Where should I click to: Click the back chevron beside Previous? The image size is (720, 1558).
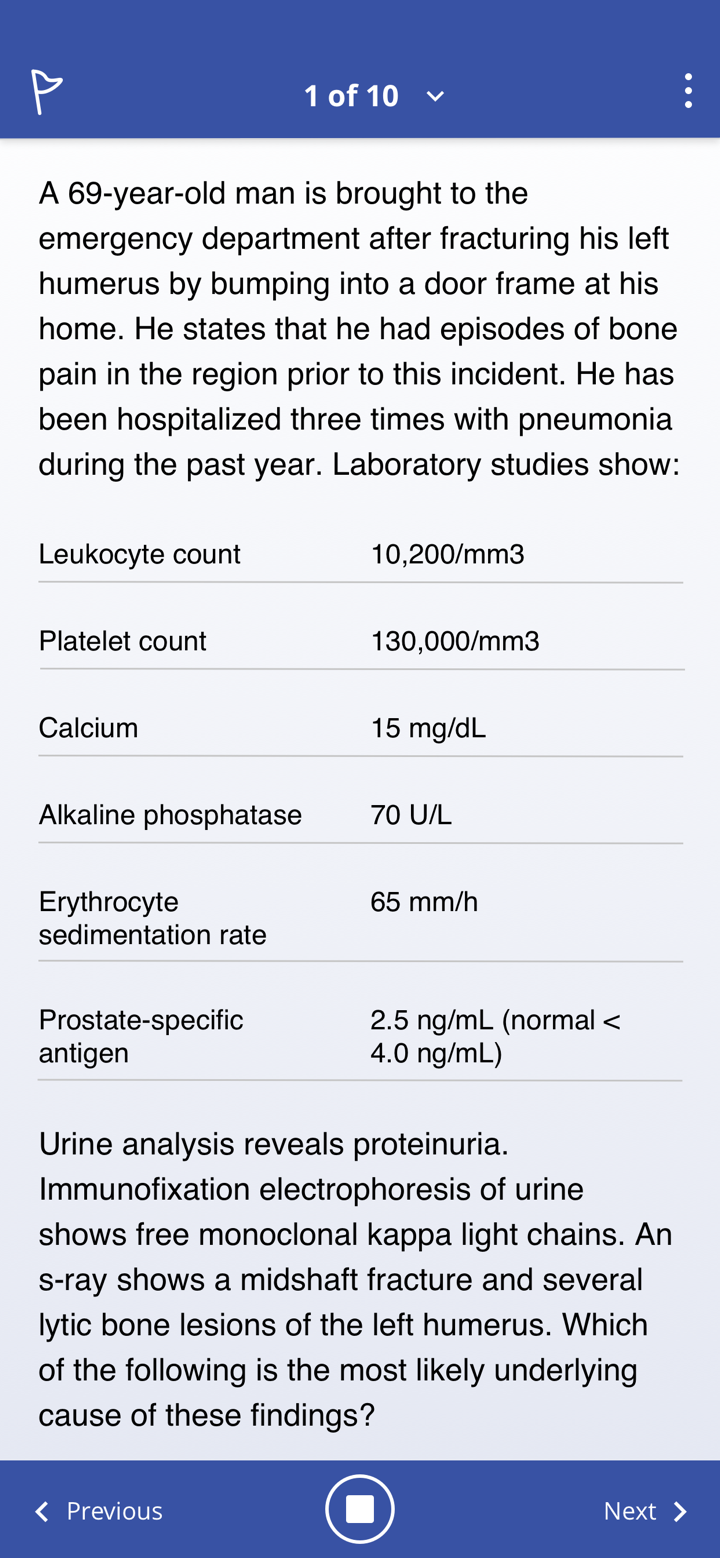click(41, 1511)
